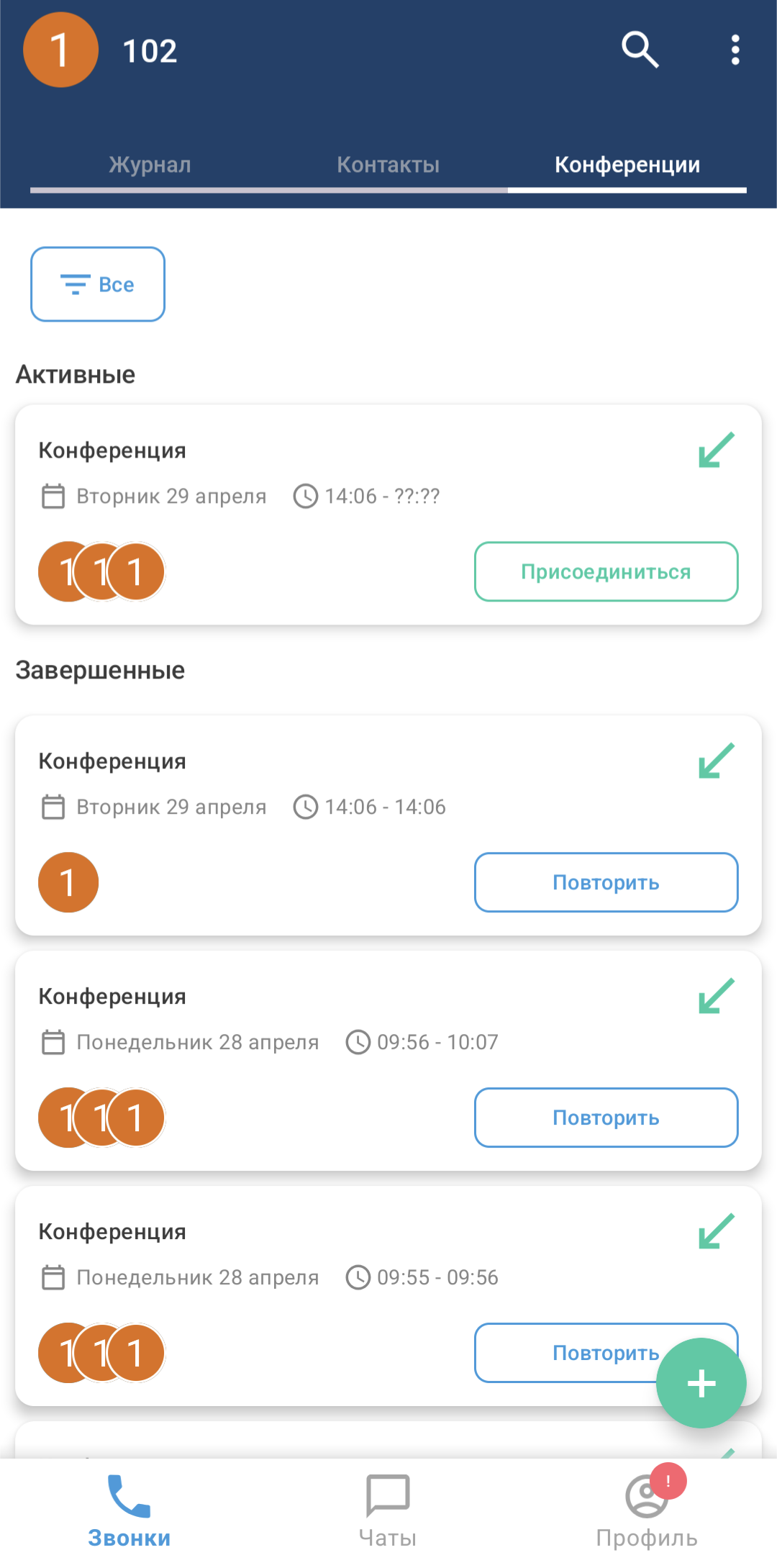Create a new conference with the plus button
777x1568 pixels.
tap(701, 1383)
